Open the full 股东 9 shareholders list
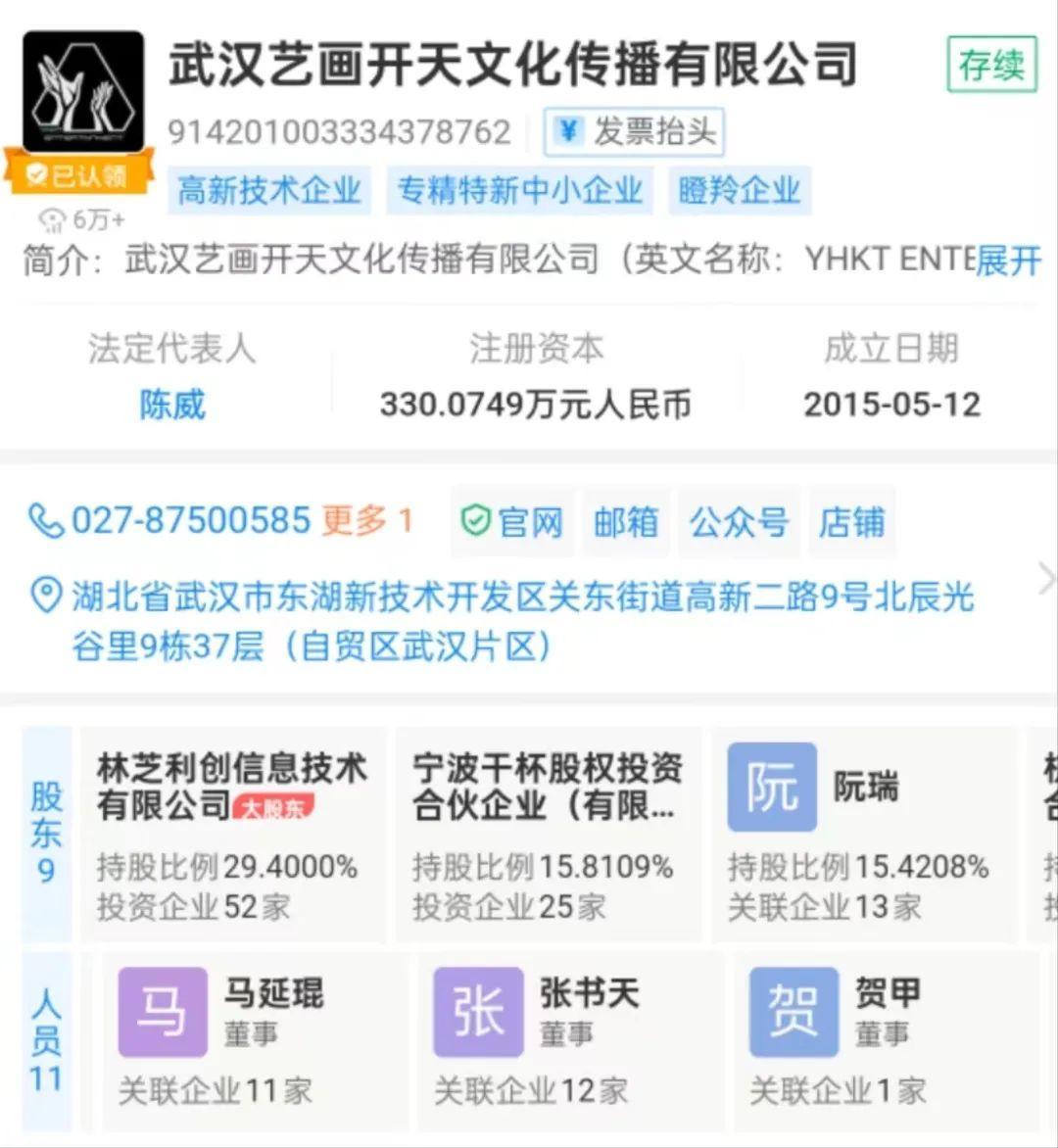The image size is (1058, 1148). (46, 833)
